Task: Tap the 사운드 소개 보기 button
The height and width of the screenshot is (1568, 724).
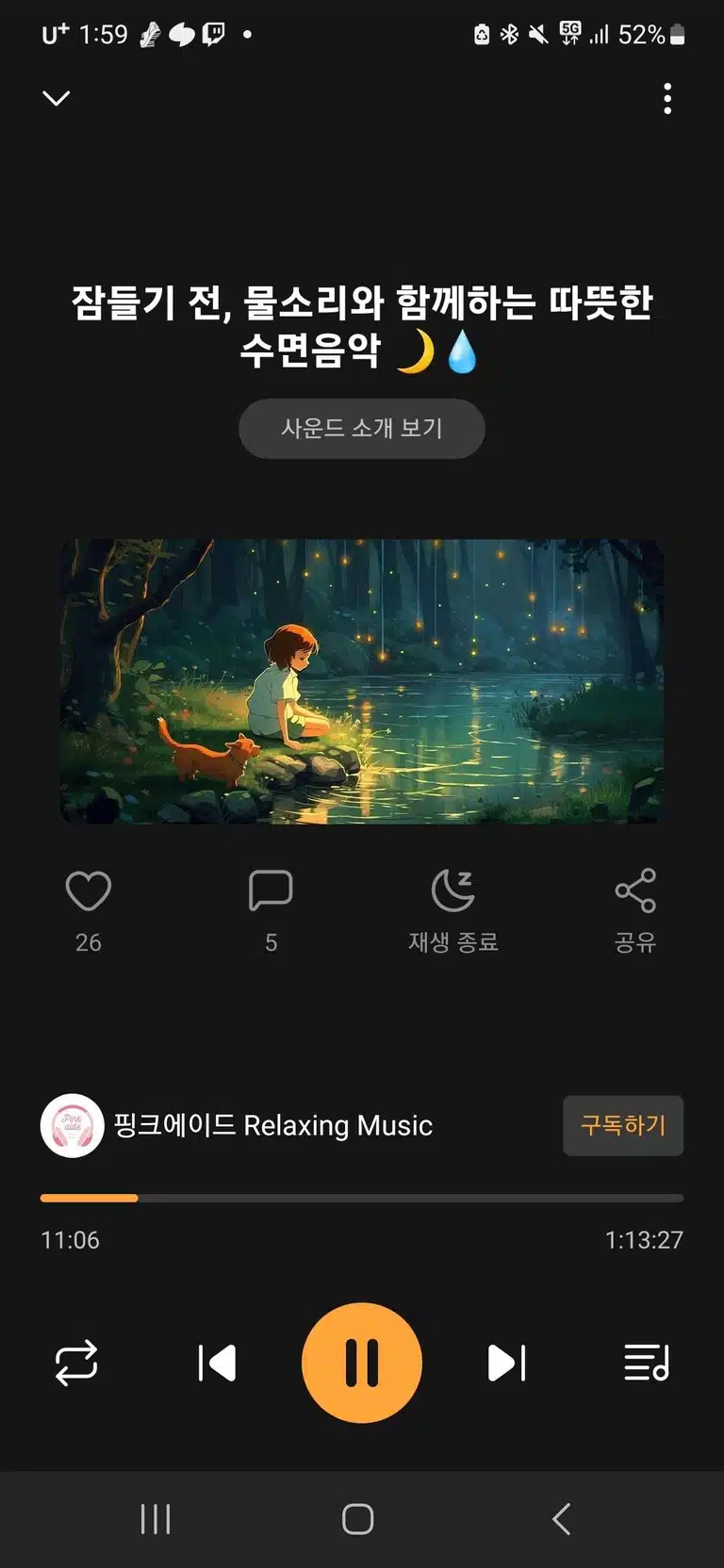Action: (x=362, y=429)
